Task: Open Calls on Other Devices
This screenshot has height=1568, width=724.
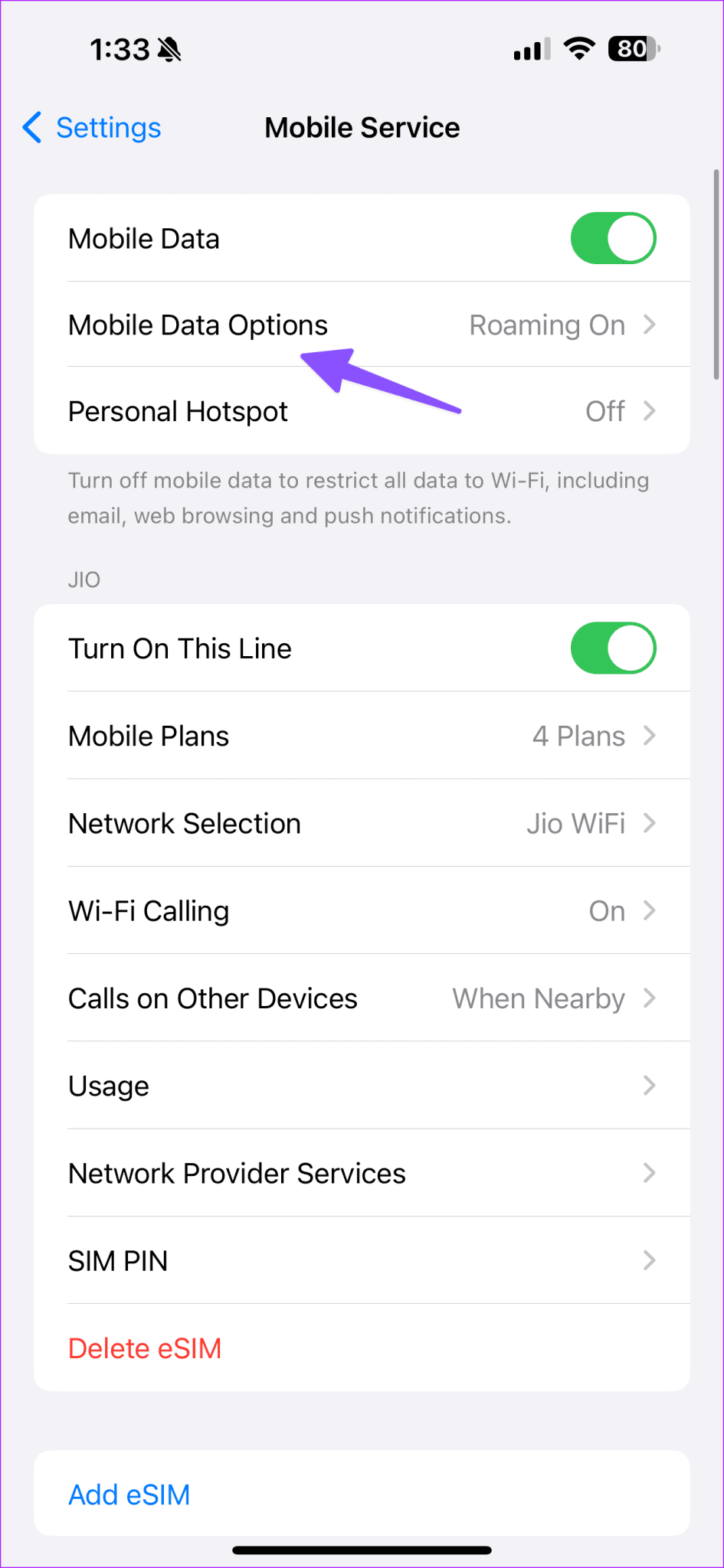Action: (362, 998)
